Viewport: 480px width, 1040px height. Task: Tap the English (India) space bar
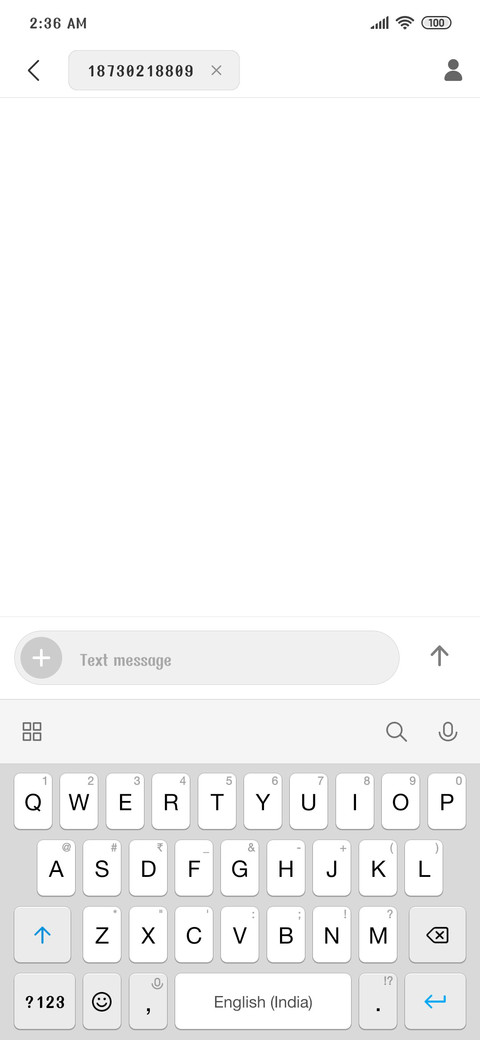pyautogui.click(x=263, y=1001)
